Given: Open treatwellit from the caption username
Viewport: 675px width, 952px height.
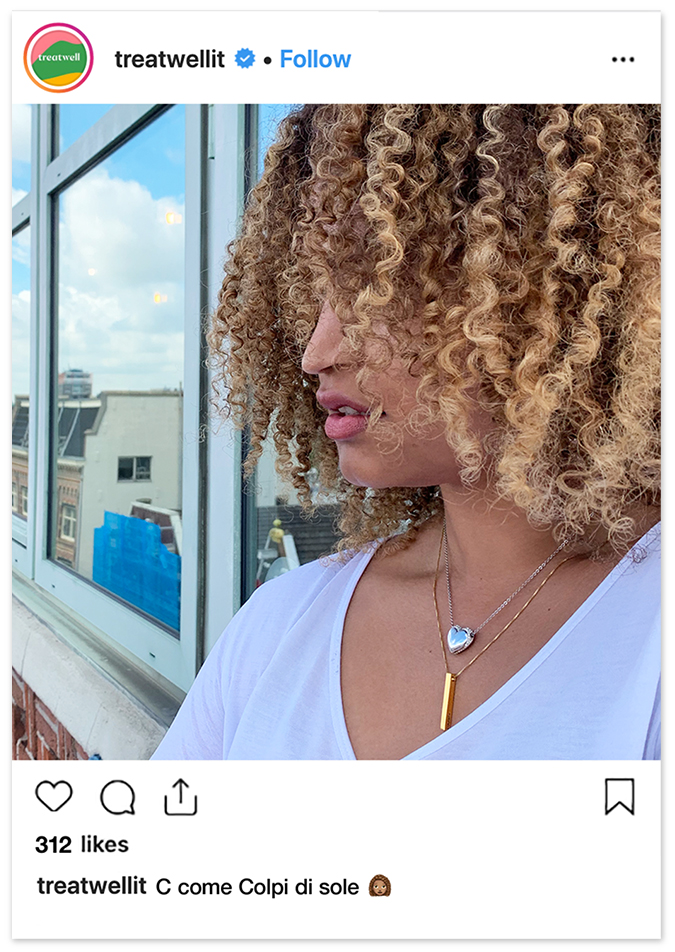Looking at the screenshot, I should tap(92, 886).
